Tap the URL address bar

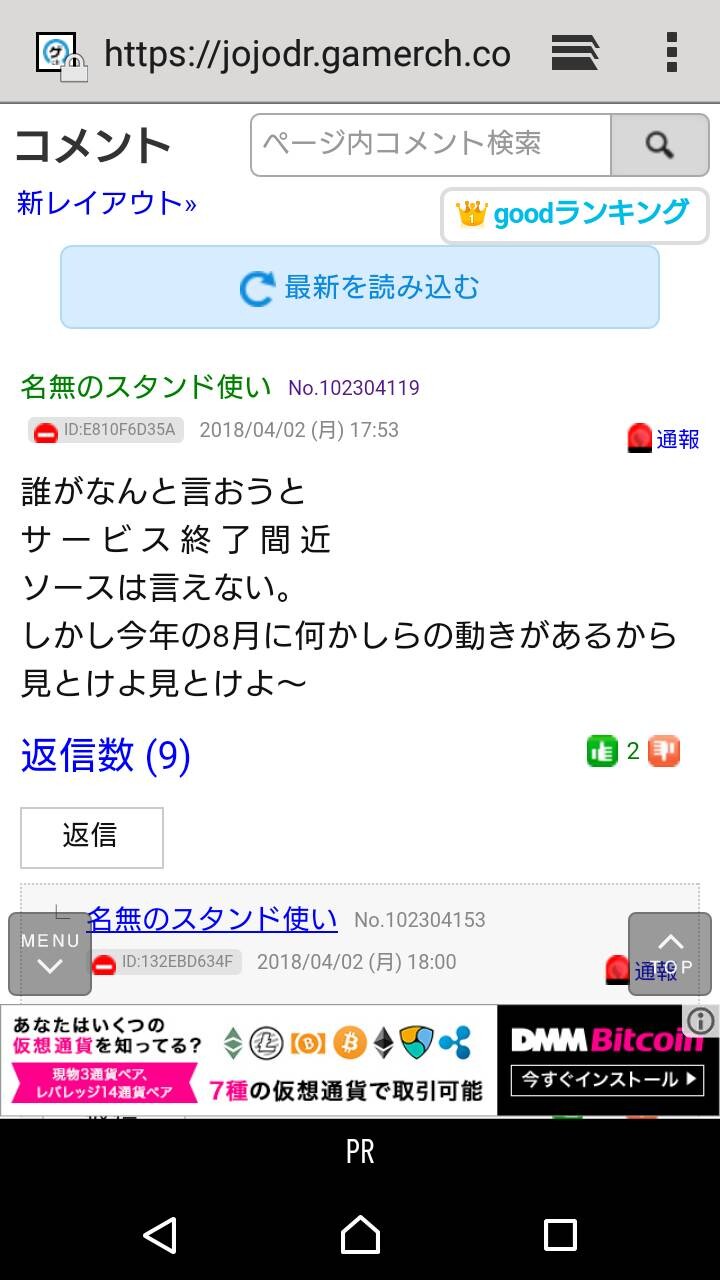(307, 53)
